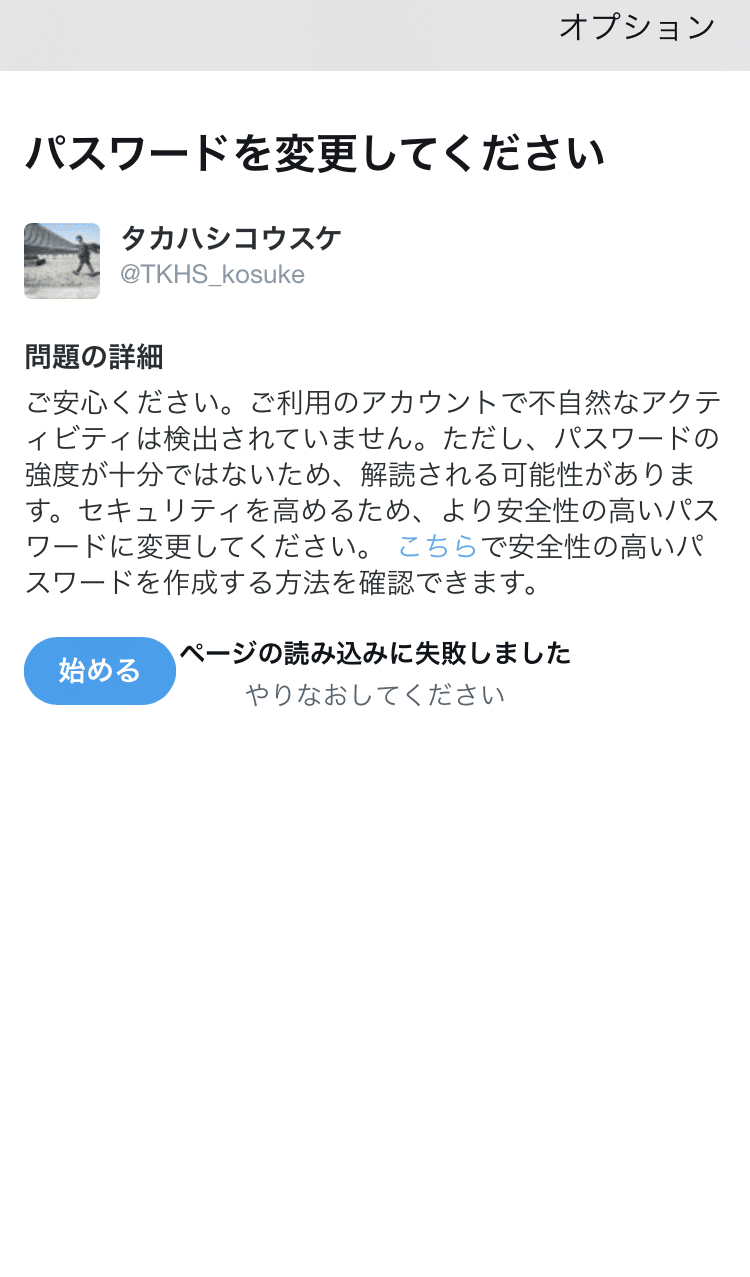The height and width of the screenshot is (1277, 750).
Task: Click the ページの読み込みに失敗しました error message
Action: [374, 653]
